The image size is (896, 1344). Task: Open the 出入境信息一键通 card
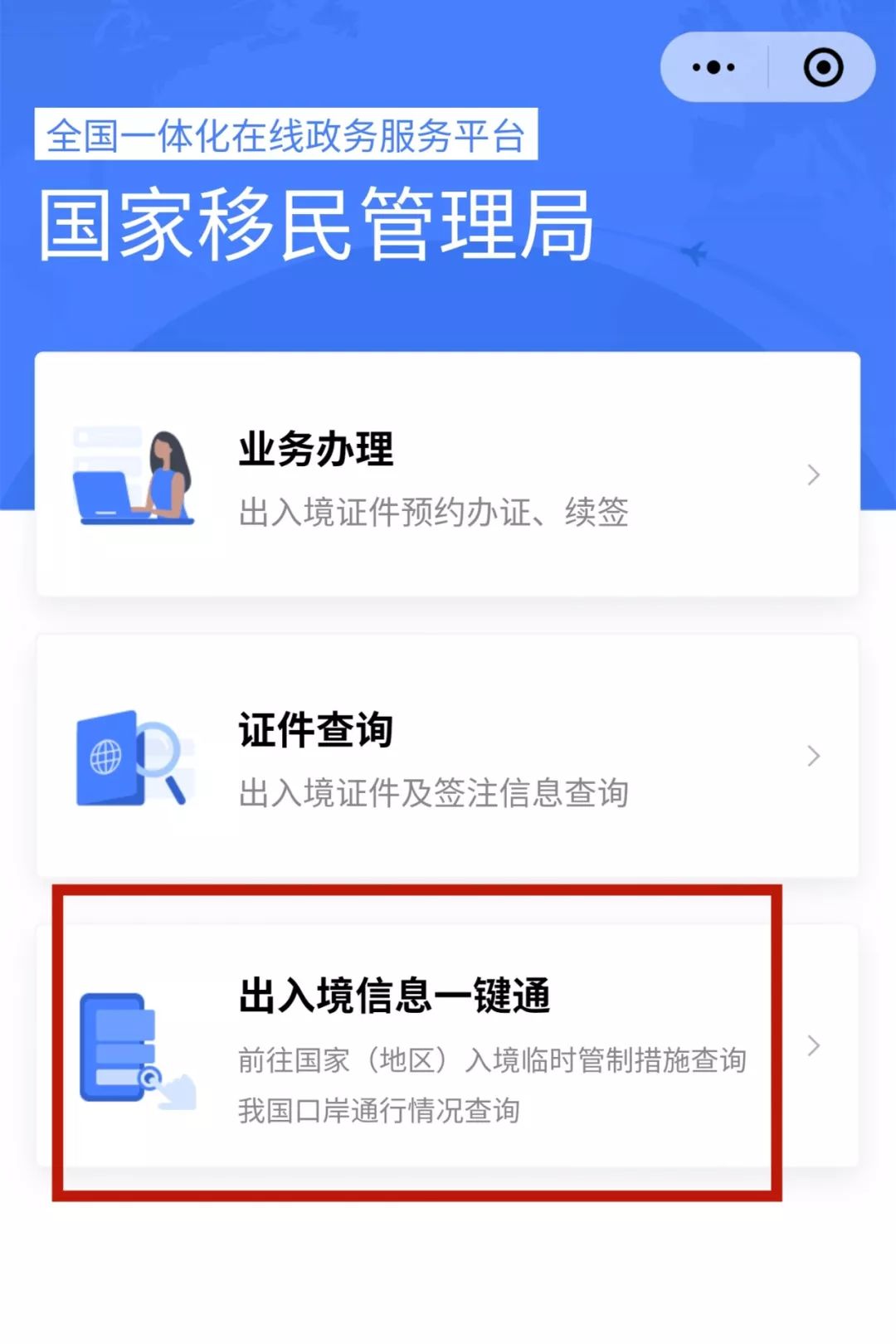click(x=447, y=1045)
